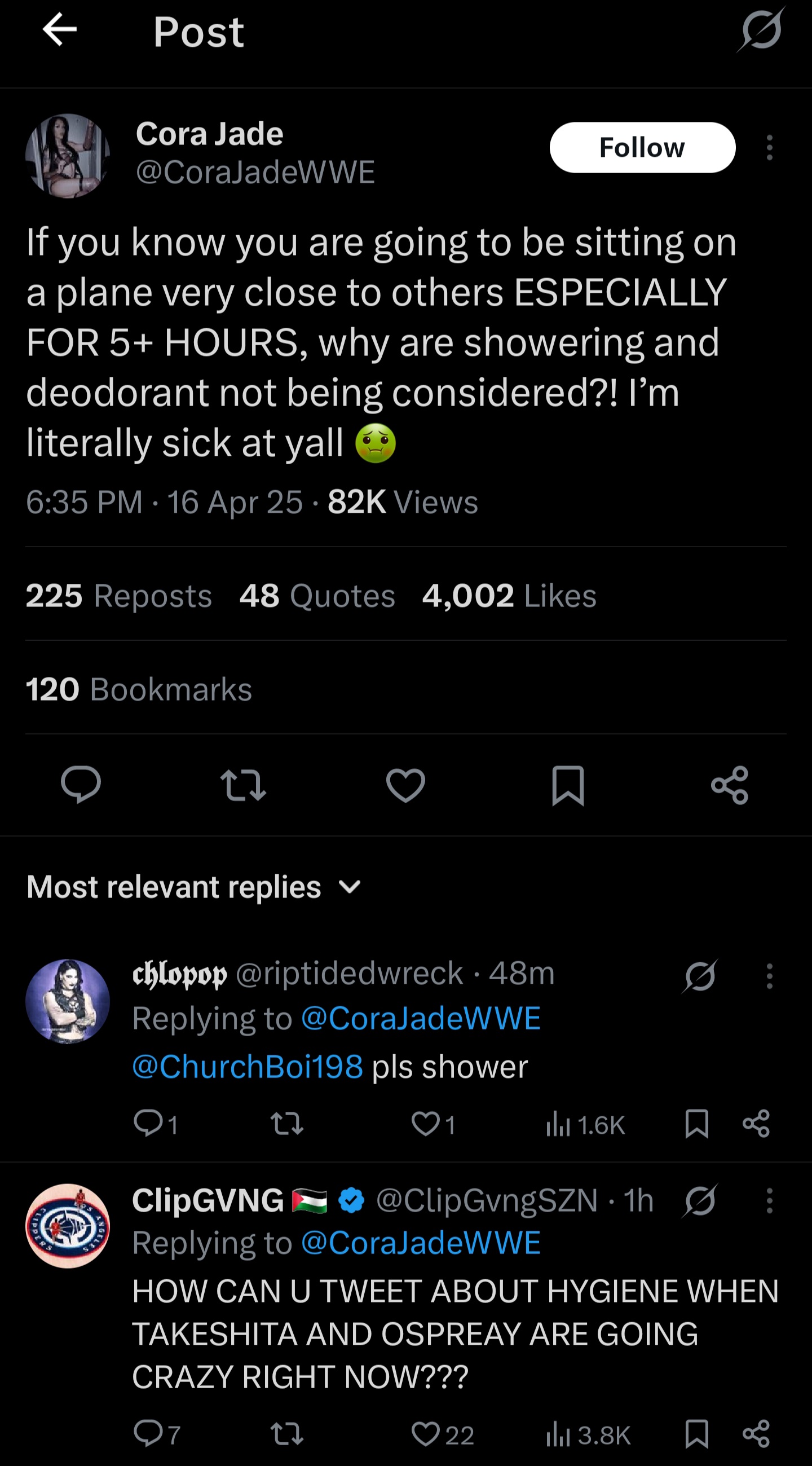Open the @ChurchBoi198 mention link
812x1466 pixels.
[248, 1066]
